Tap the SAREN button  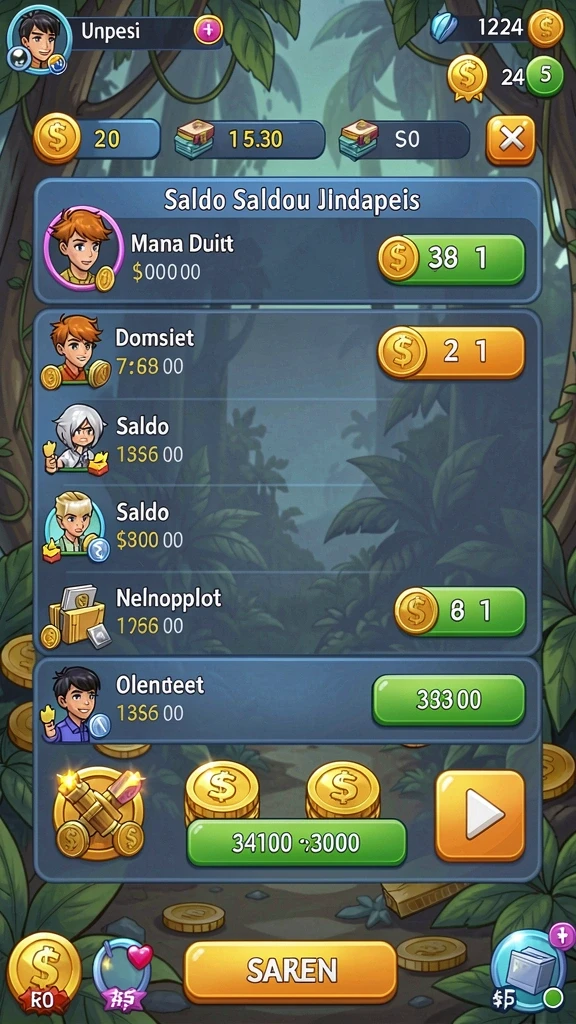pos(291,972)
